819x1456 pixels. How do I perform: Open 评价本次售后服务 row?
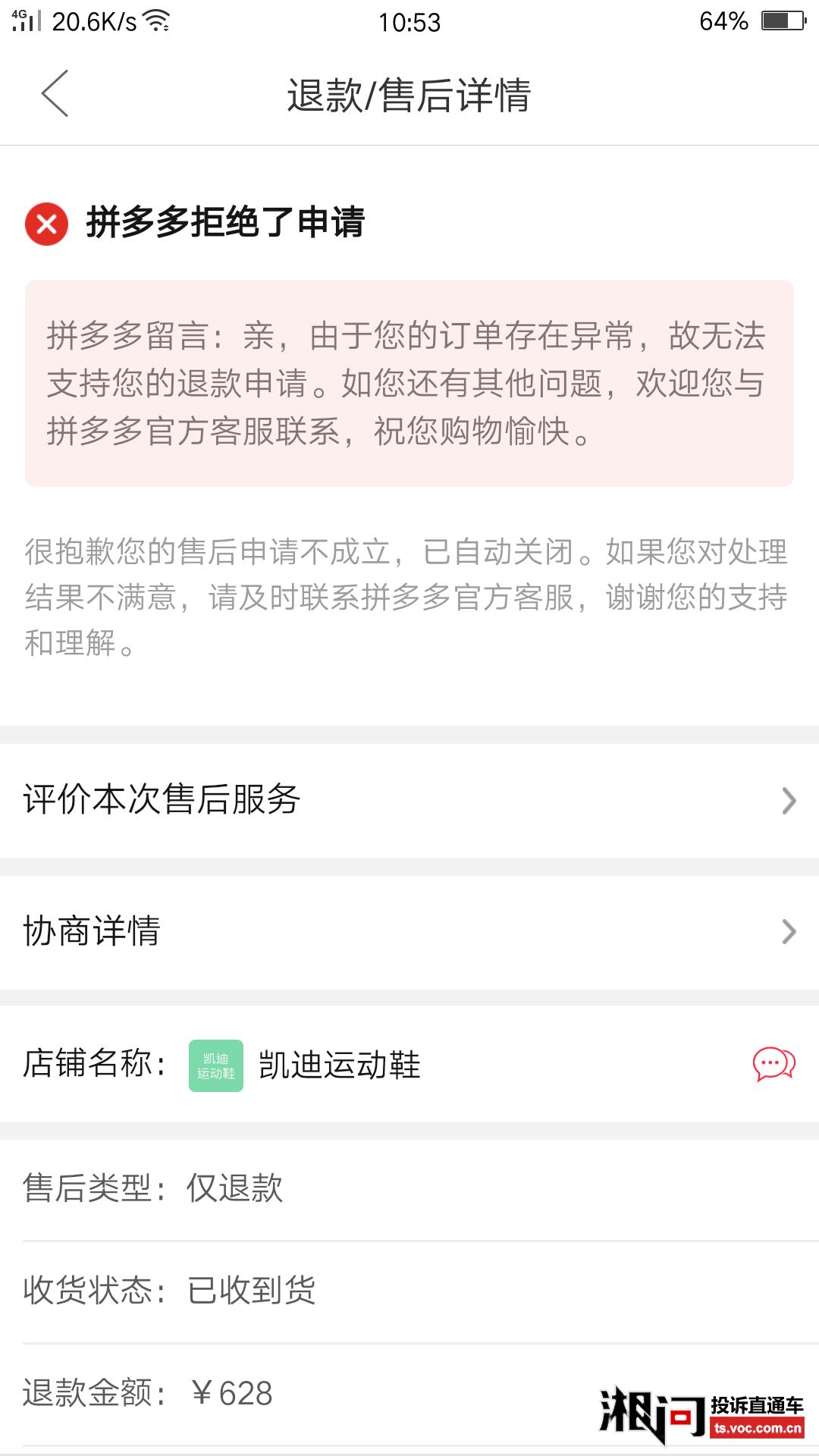click(409, 800)
